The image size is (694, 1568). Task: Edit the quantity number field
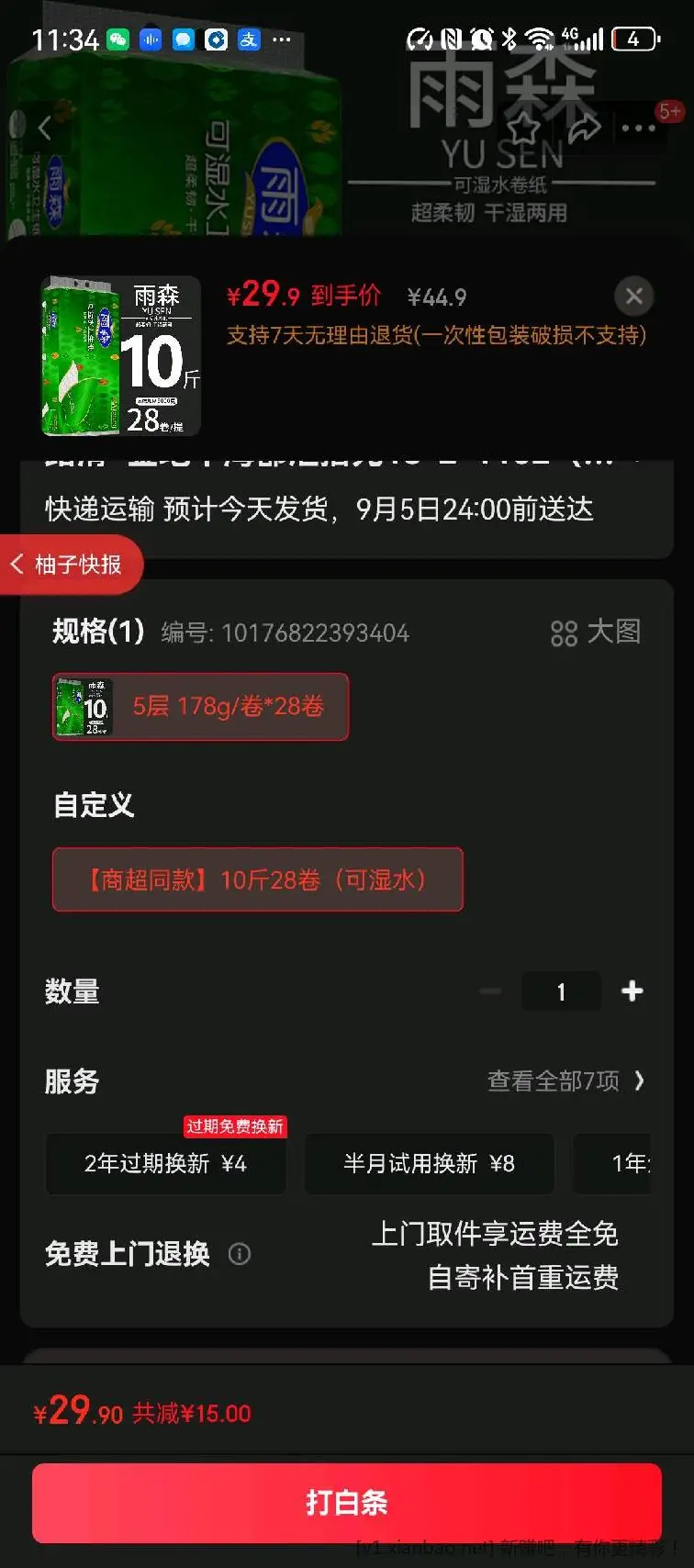click(x=561, y=991)
